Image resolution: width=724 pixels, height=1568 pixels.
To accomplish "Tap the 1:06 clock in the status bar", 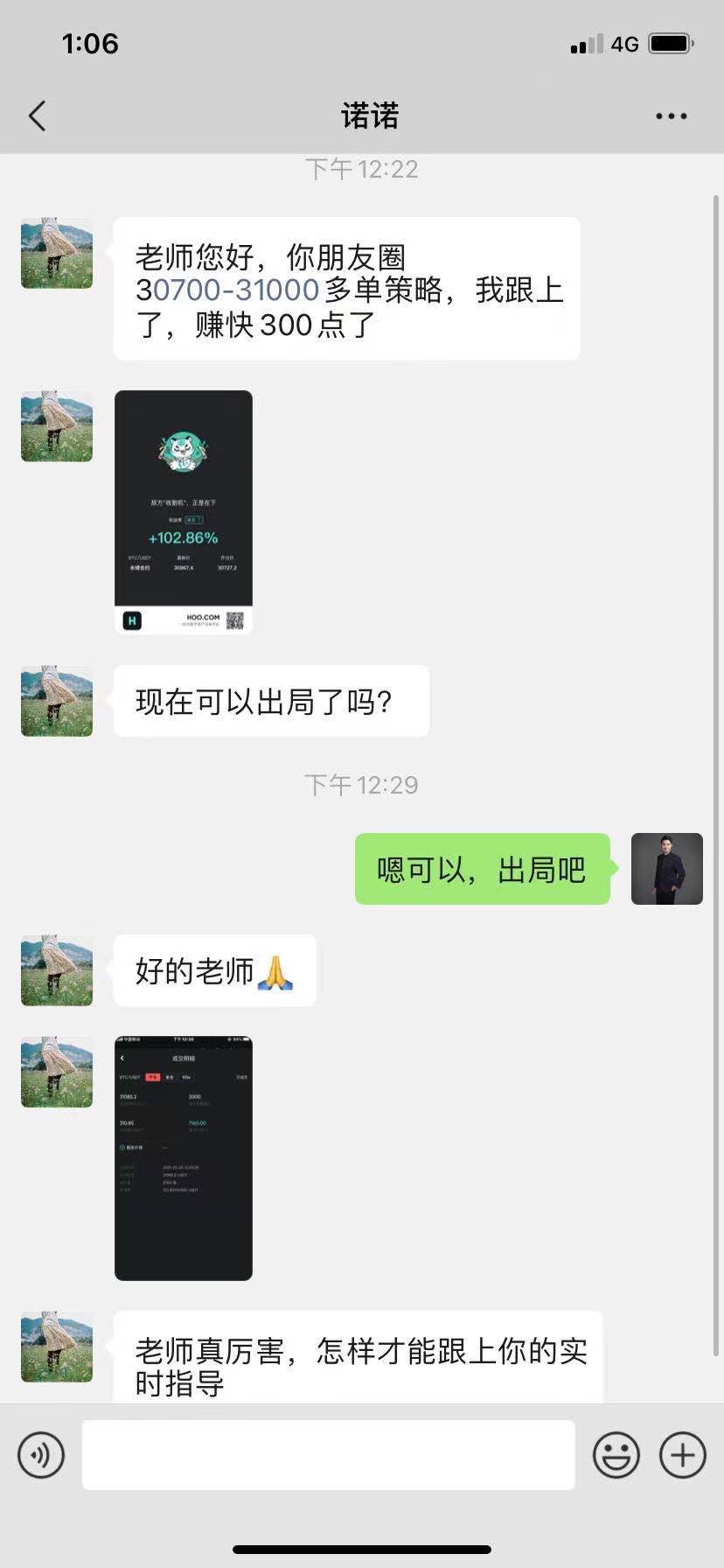I will point(91,44).
